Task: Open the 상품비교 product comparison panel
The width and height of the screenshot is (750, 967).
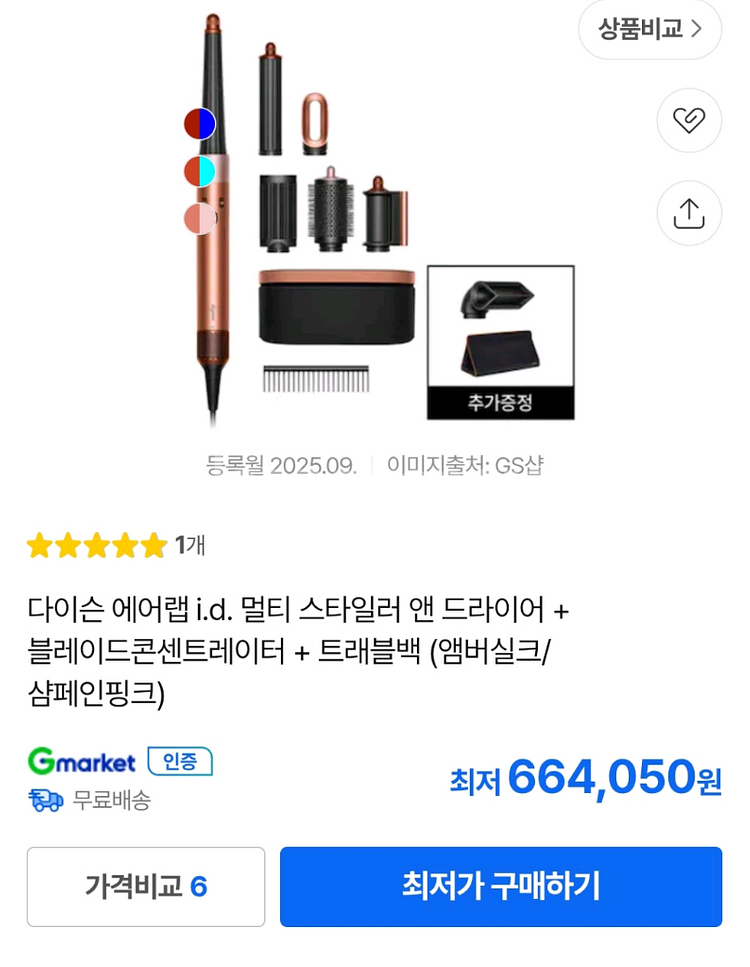Action: click(x=649, y=30)
